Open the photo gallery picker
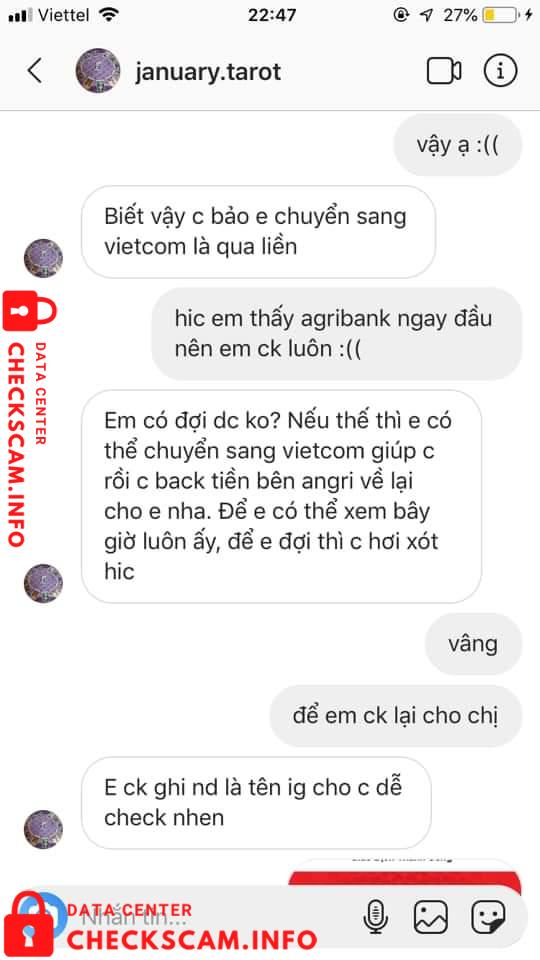This screenshot has height=960, width=540. pyautogui.click(x=430, y=917)
